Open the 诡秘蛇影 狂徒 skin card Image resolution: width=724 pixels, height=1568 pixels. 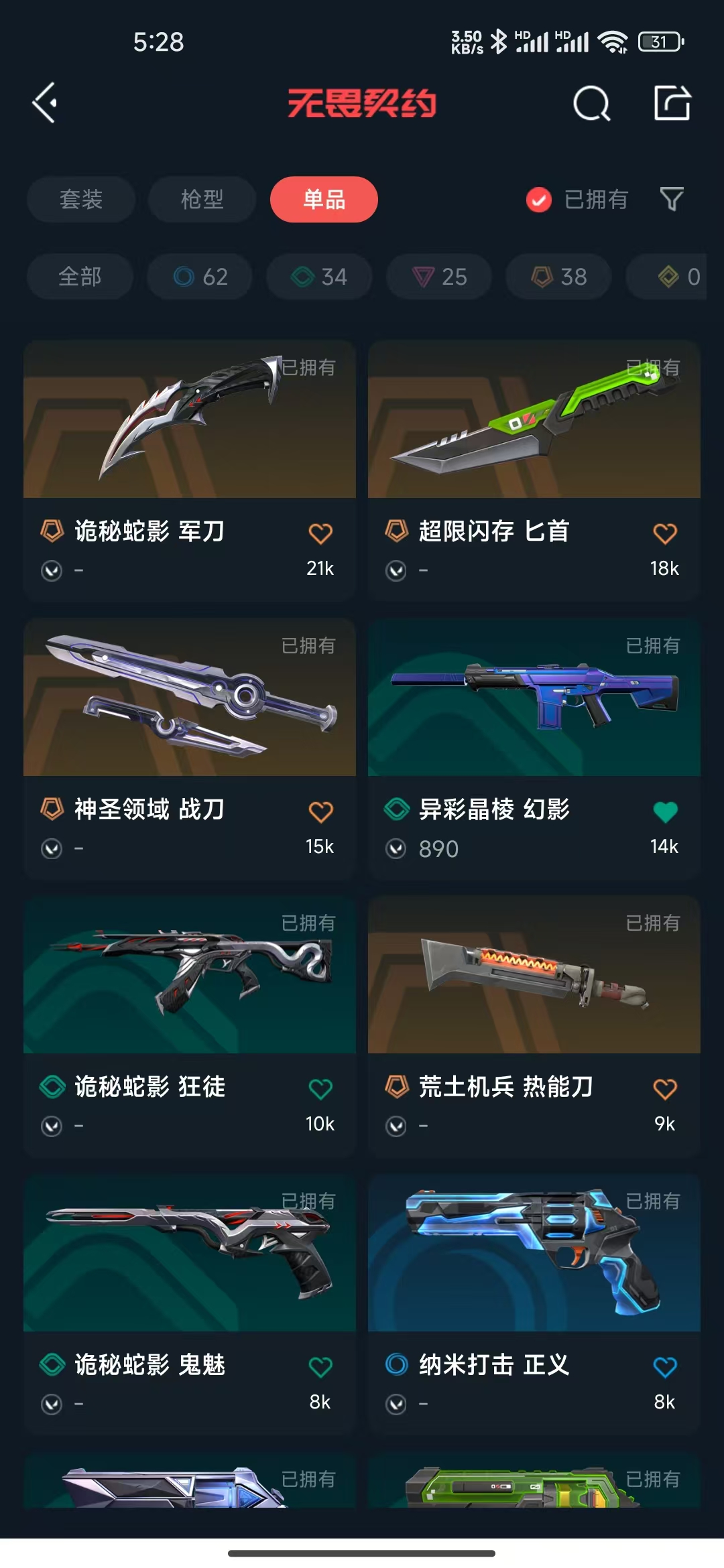189,978
